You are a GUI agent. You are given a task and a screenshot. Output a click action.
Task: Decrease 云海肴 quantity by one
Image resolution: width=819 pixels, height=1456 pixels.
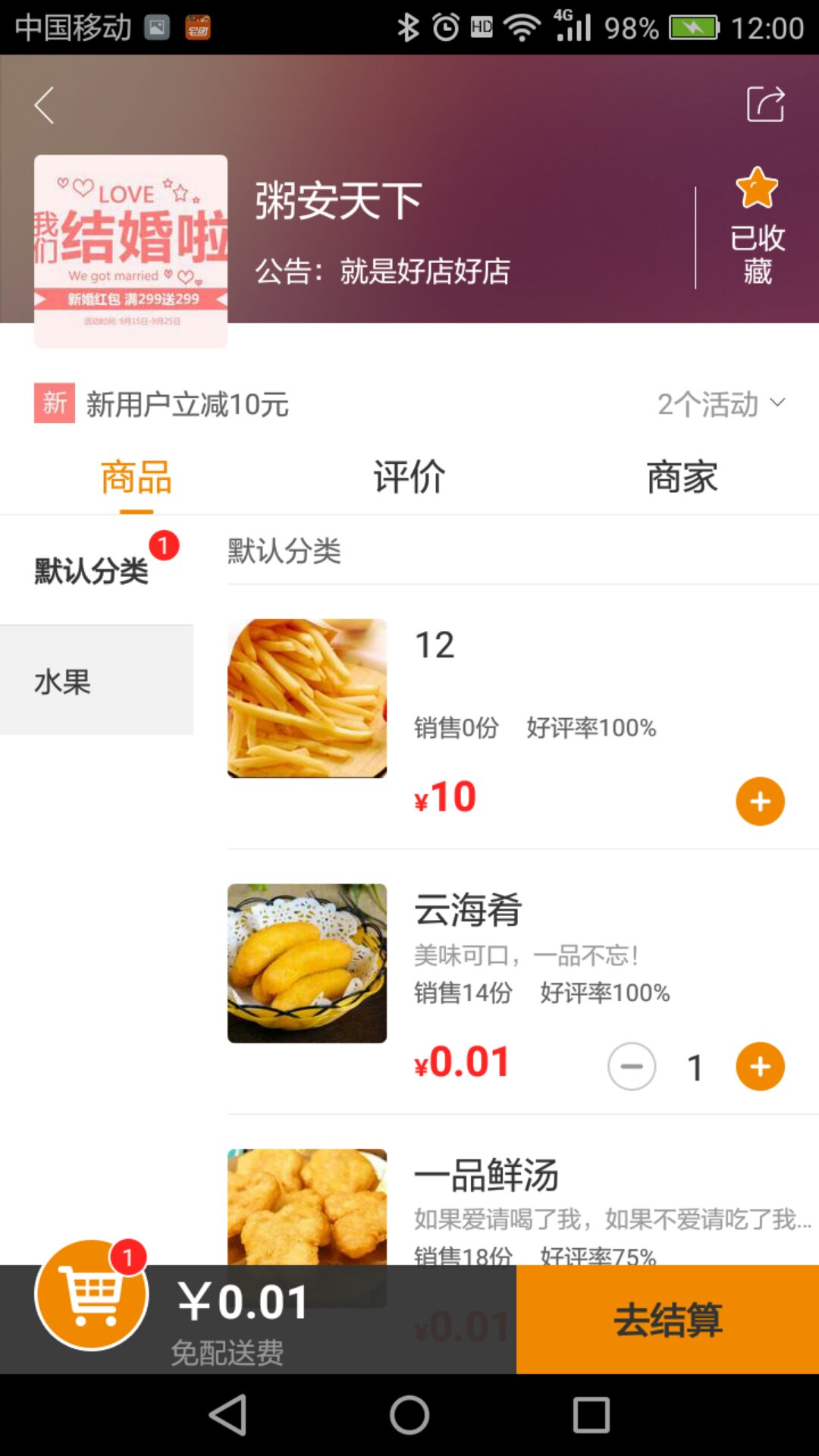(x=632, y=1067)
